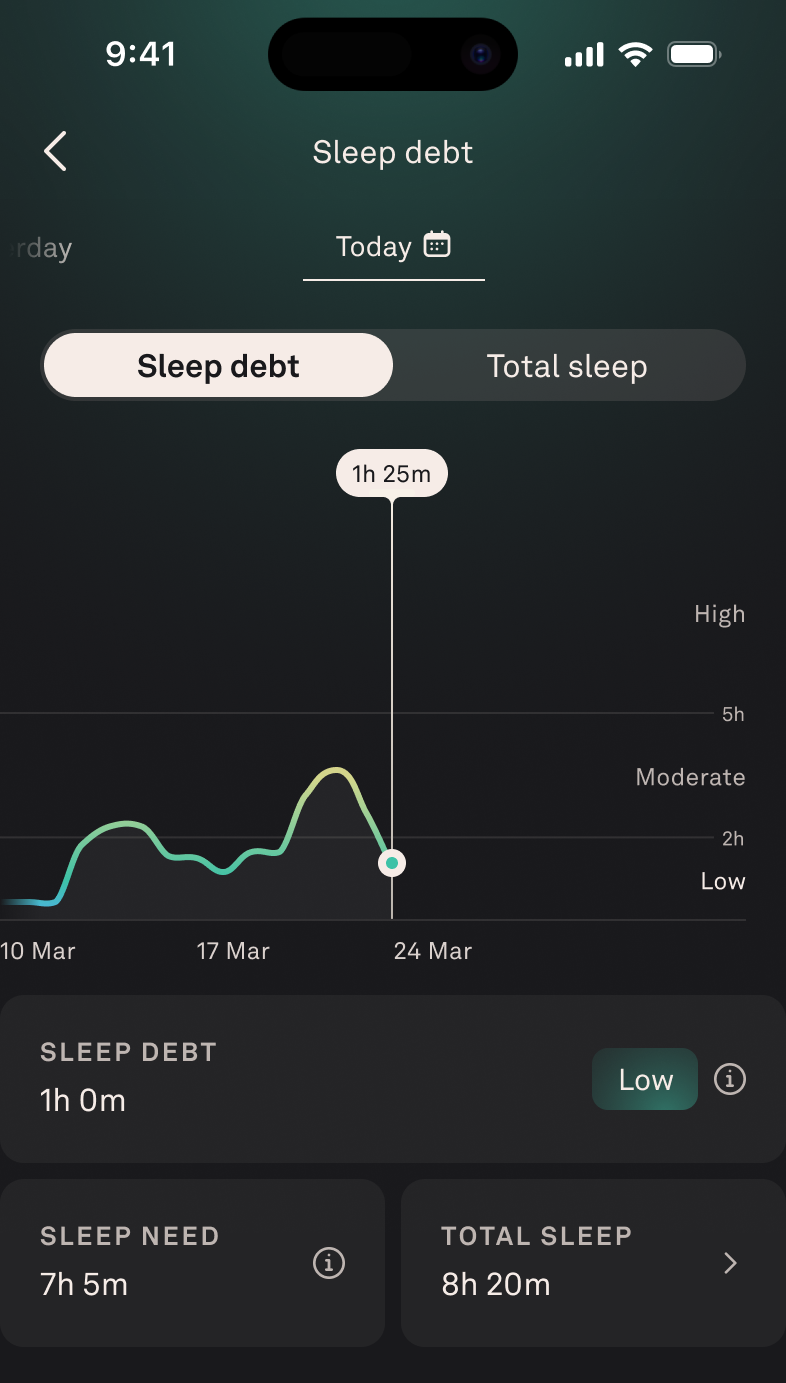786x1383 pixels.
Task: Tap the info icon beside the Low badge
Action: pos(730,1079)
